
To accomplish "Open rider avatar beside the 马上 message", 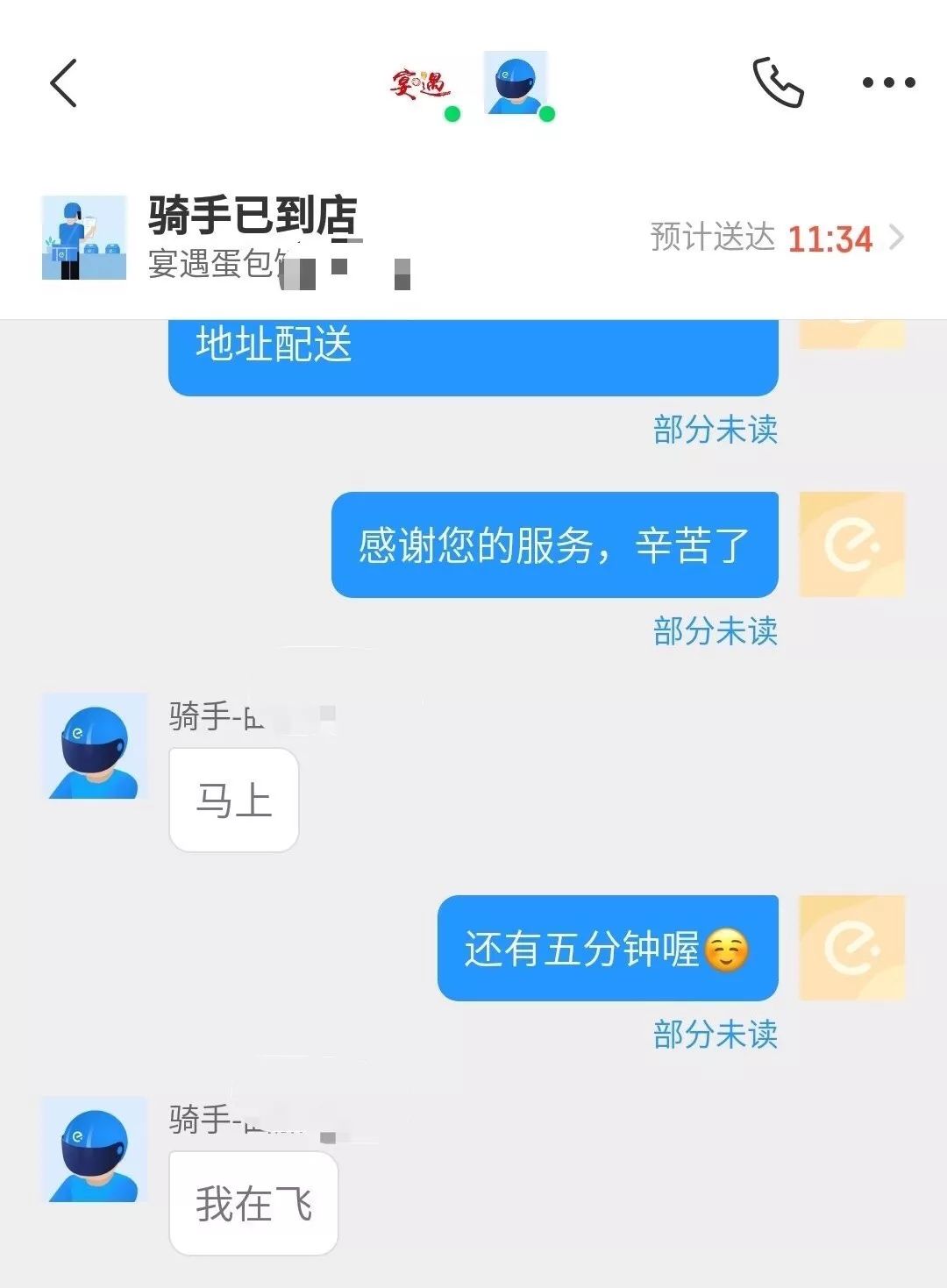I will point(95,746).
